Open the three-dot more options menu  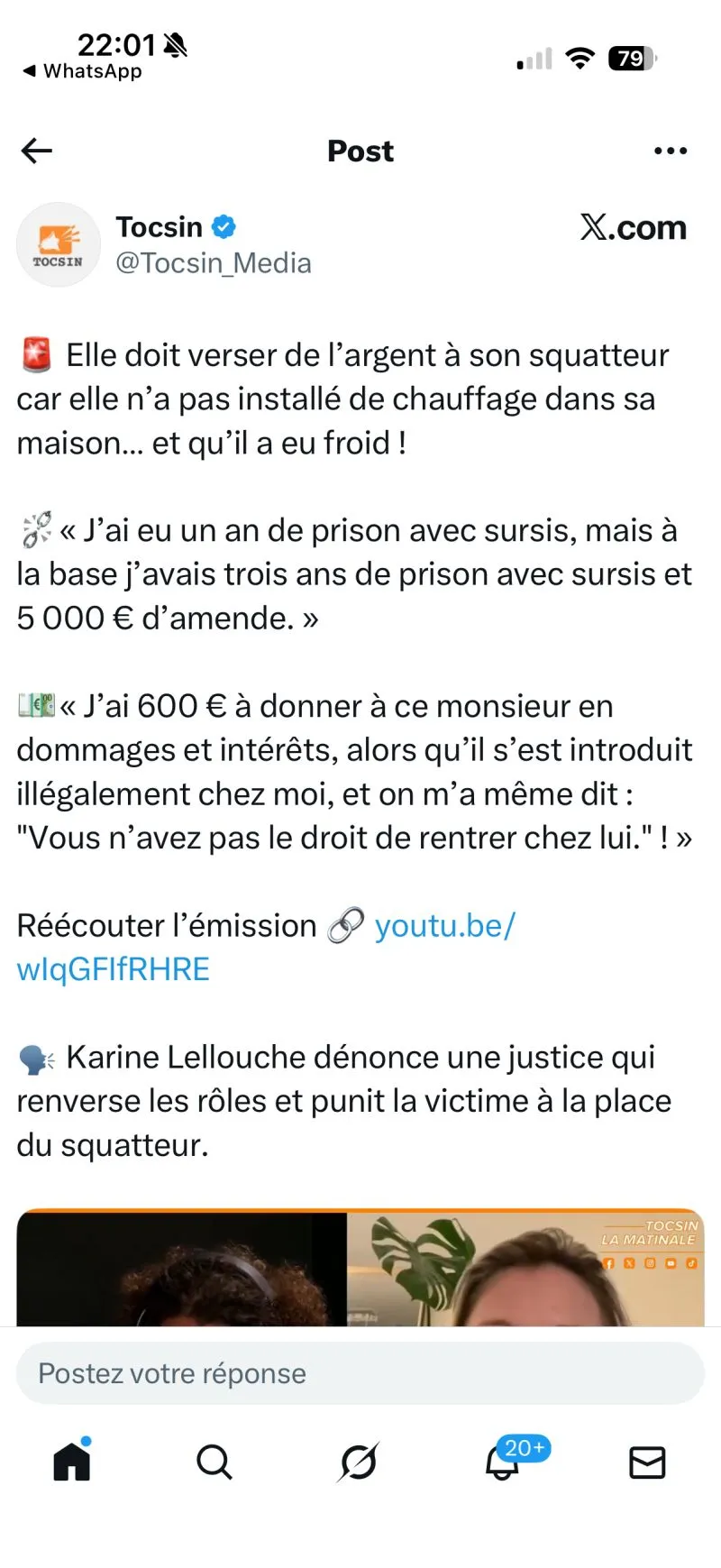[671, 151]
